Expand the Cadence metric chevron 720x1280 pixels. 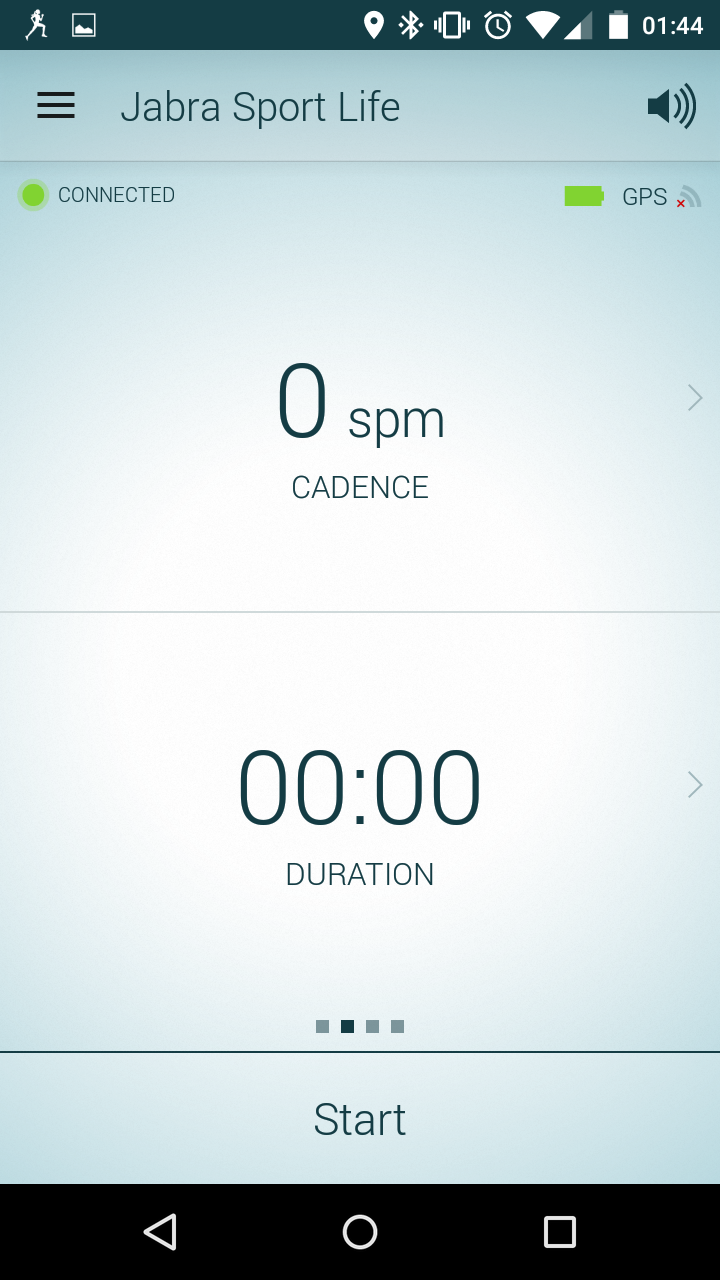coord(695,398)
